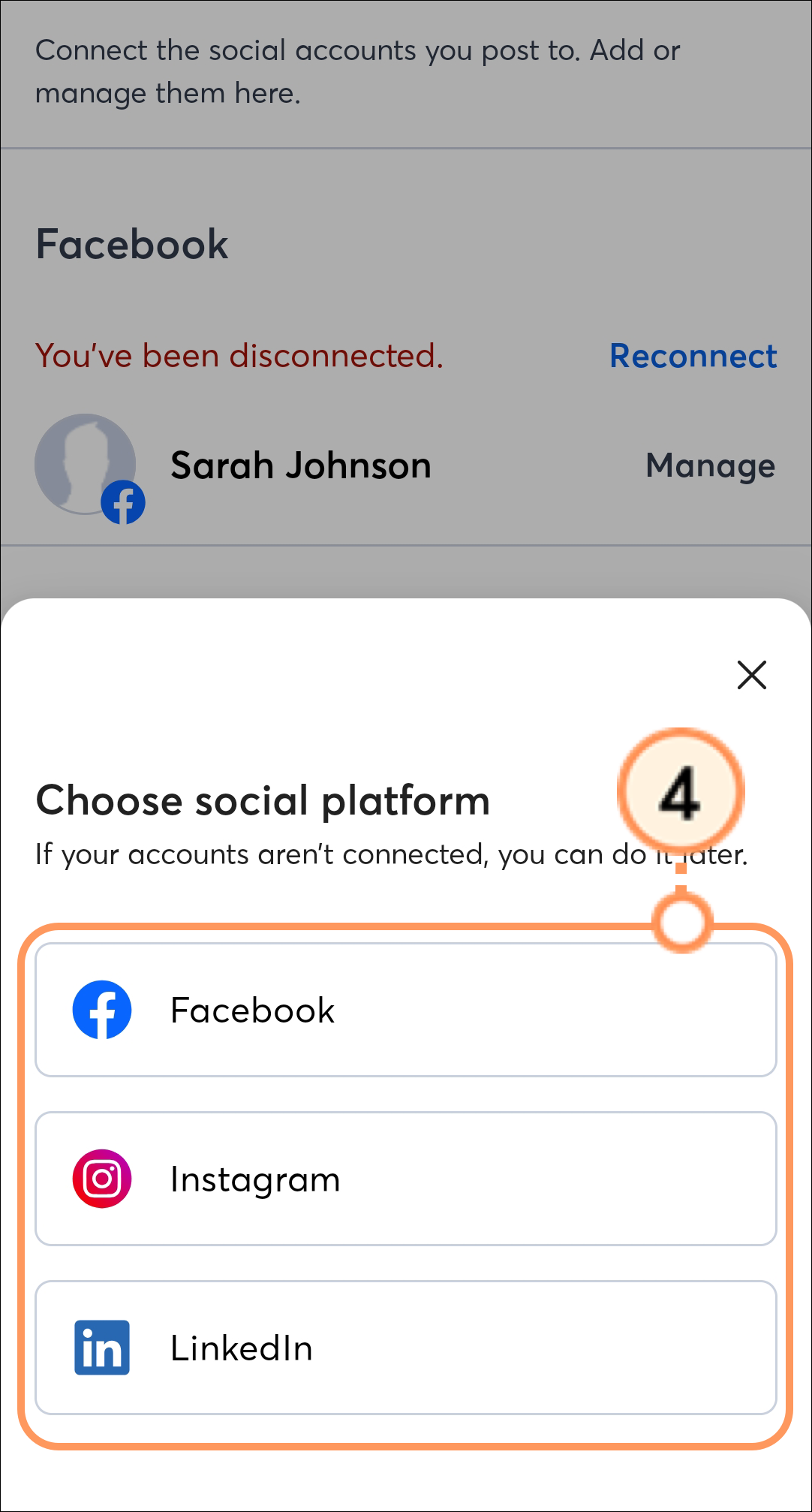The height and width of the screenshot is (1512, 812).
Task: Close the Choose social platform sheet
Action: (x=751, y=675)
